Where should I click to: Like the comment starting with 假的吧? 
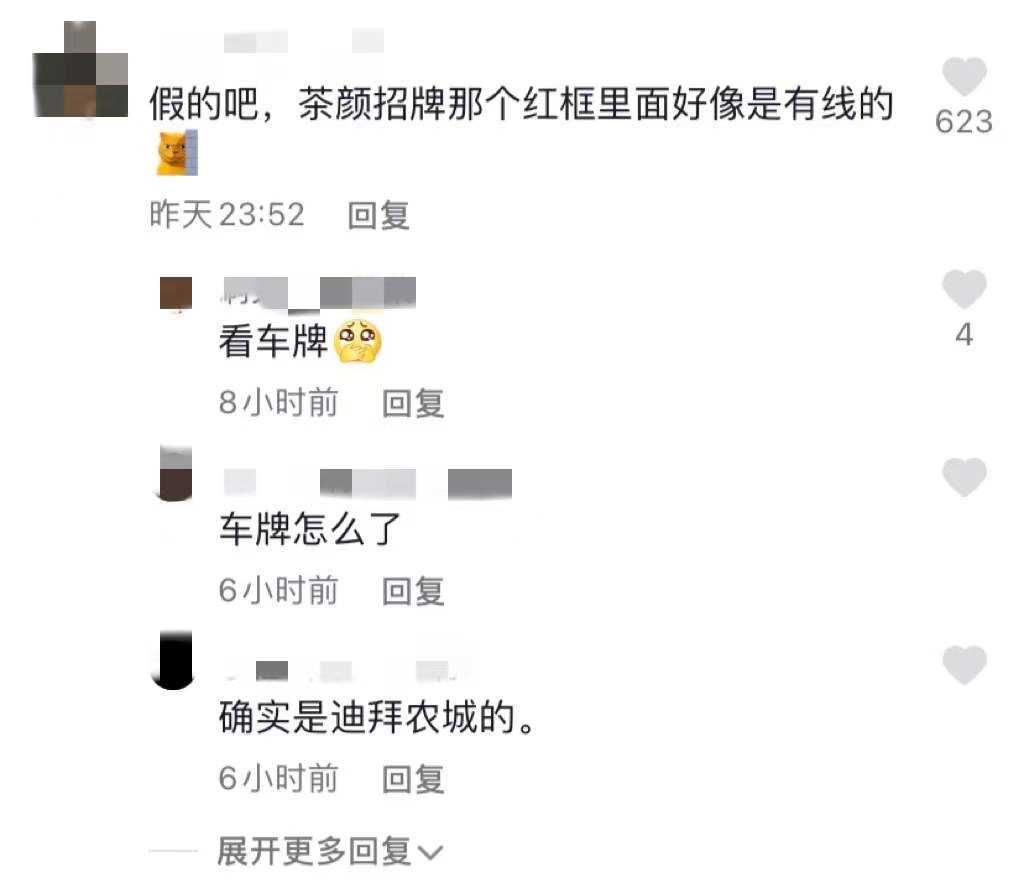(964, 78)
